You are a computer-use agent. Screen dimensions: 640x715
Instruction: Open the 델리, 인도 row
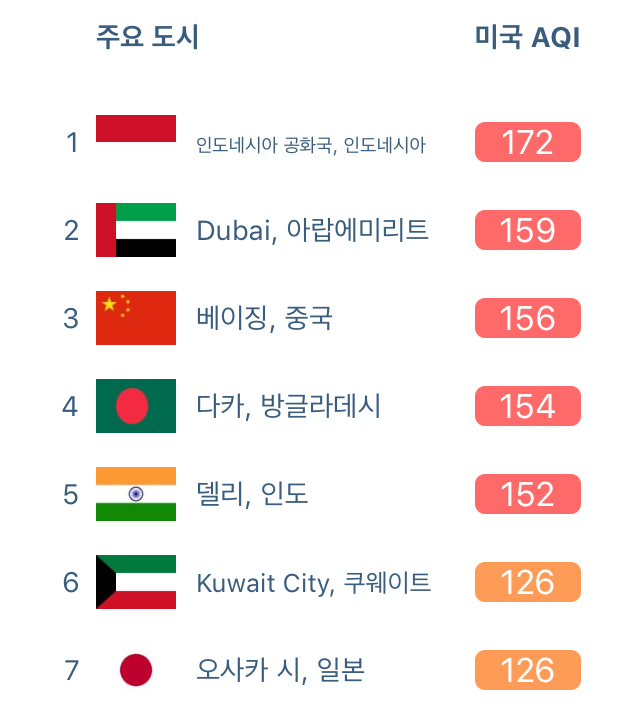(x=252, y=494)
